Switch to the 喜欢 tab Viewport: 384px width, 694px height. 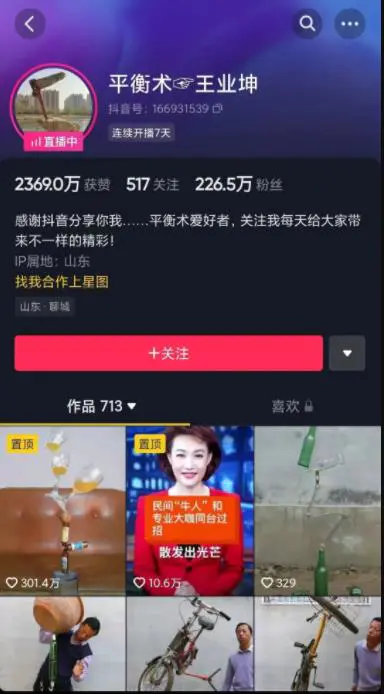pos(292,406)
